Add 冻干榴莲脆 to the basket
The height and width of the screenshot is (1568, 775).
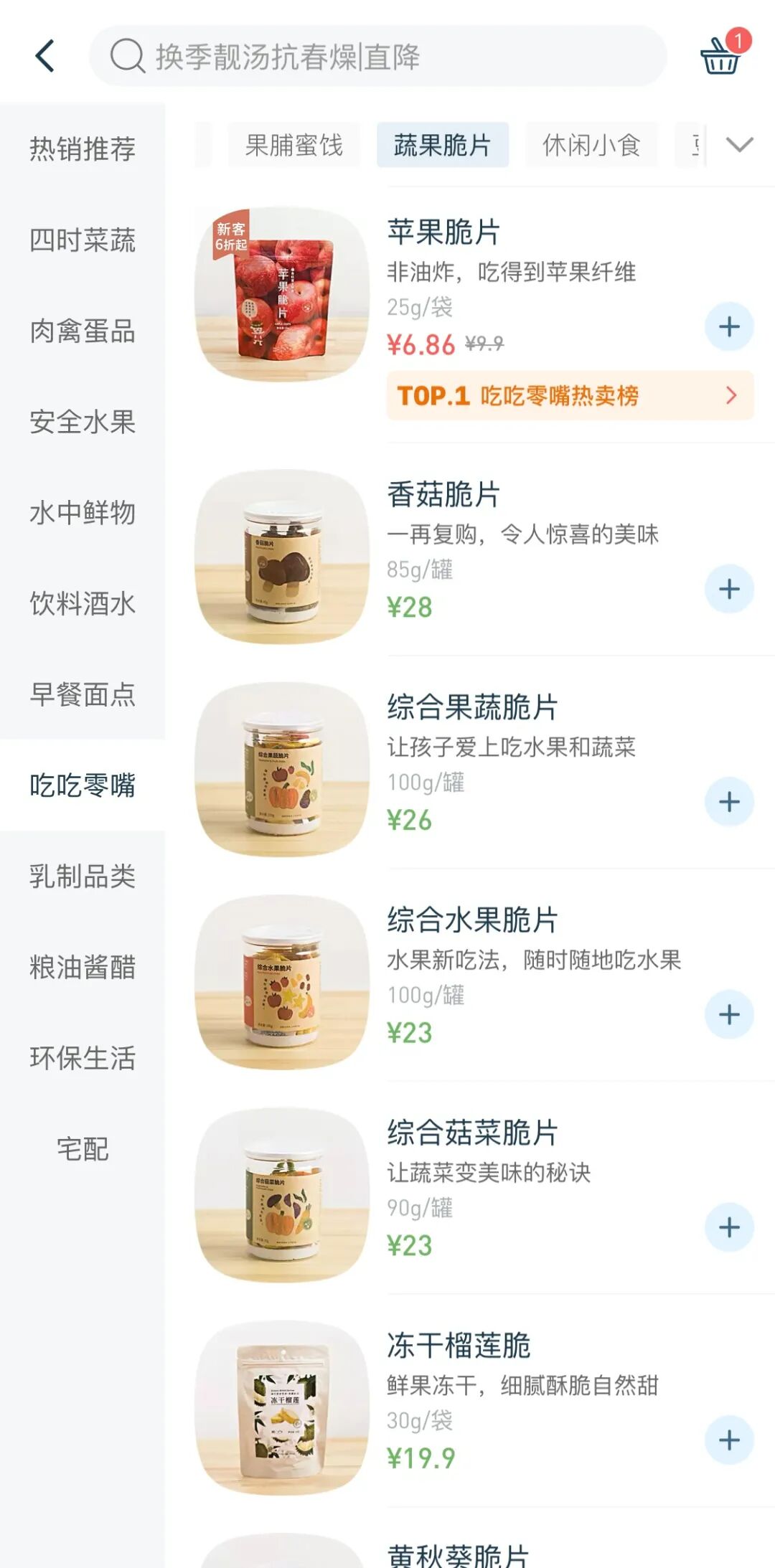pos(729,1440)
